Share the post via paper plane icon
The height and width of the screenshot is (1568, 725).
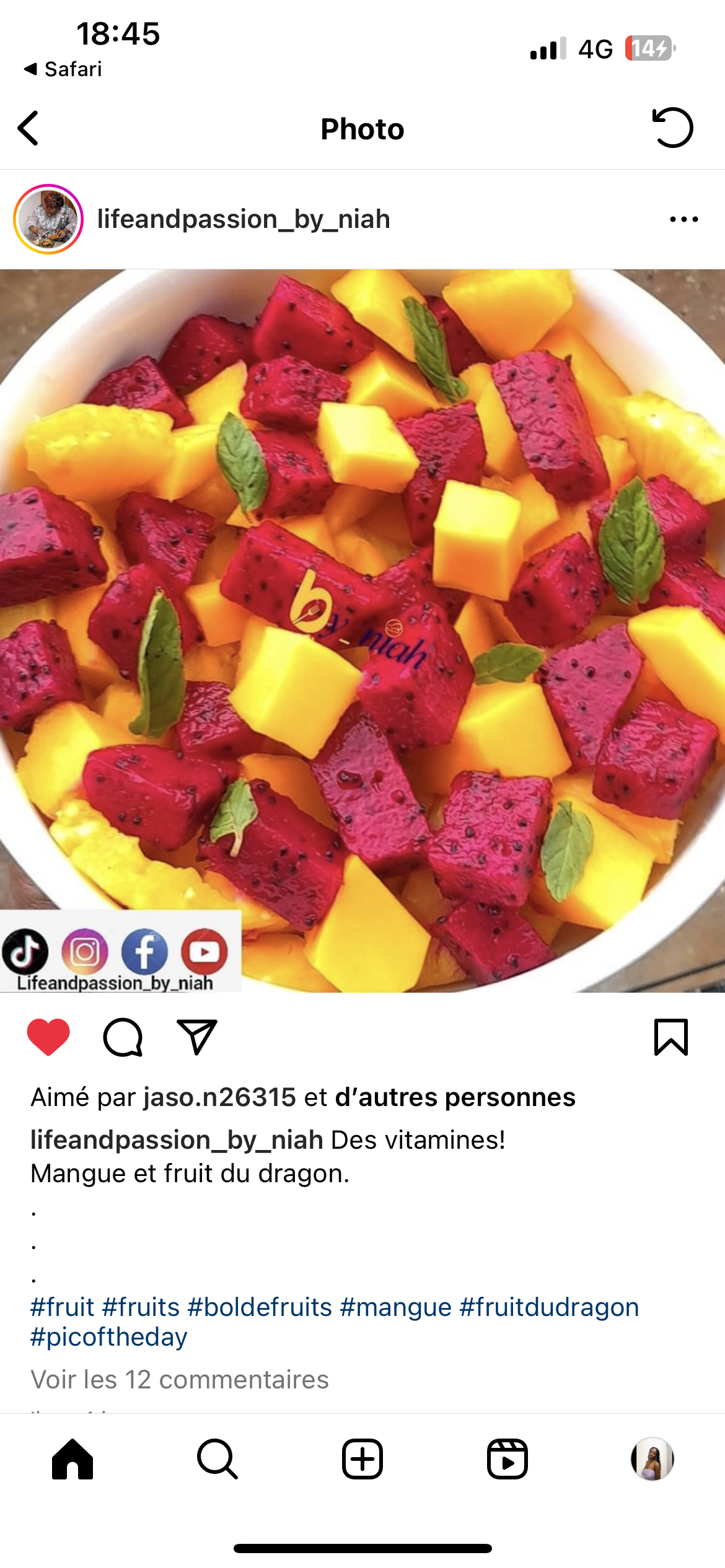point(197,1037)
